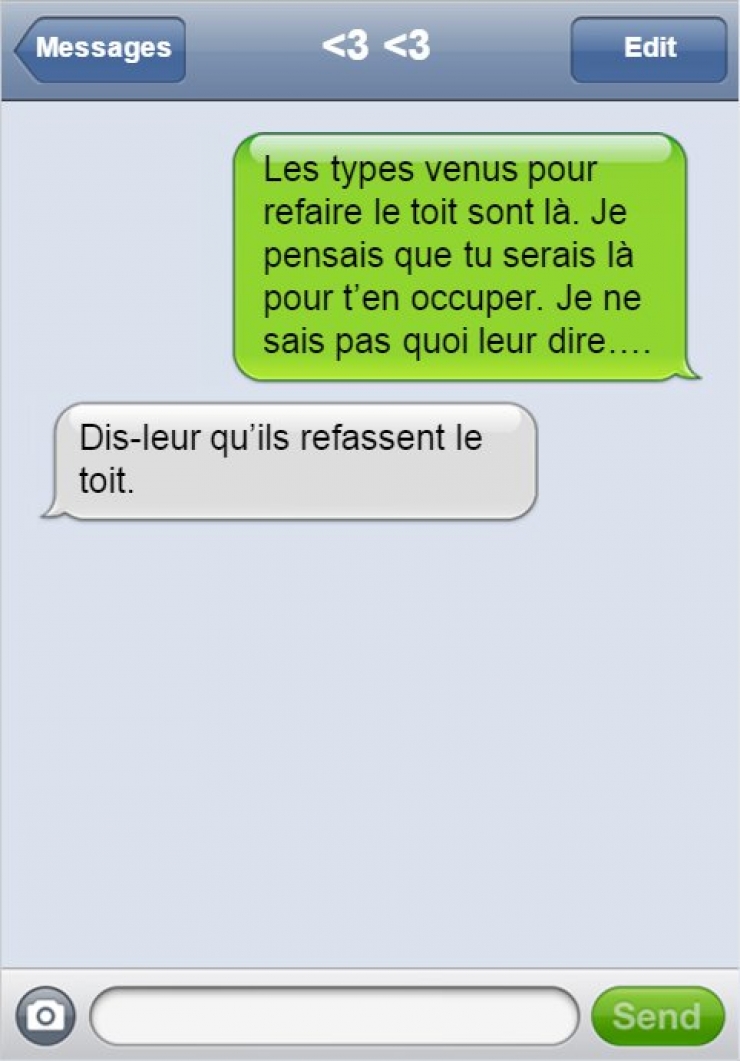The image size is (740, 1061).
Task: Go back to Messages list
Action: pyautogui.click(x=100, y=48)
